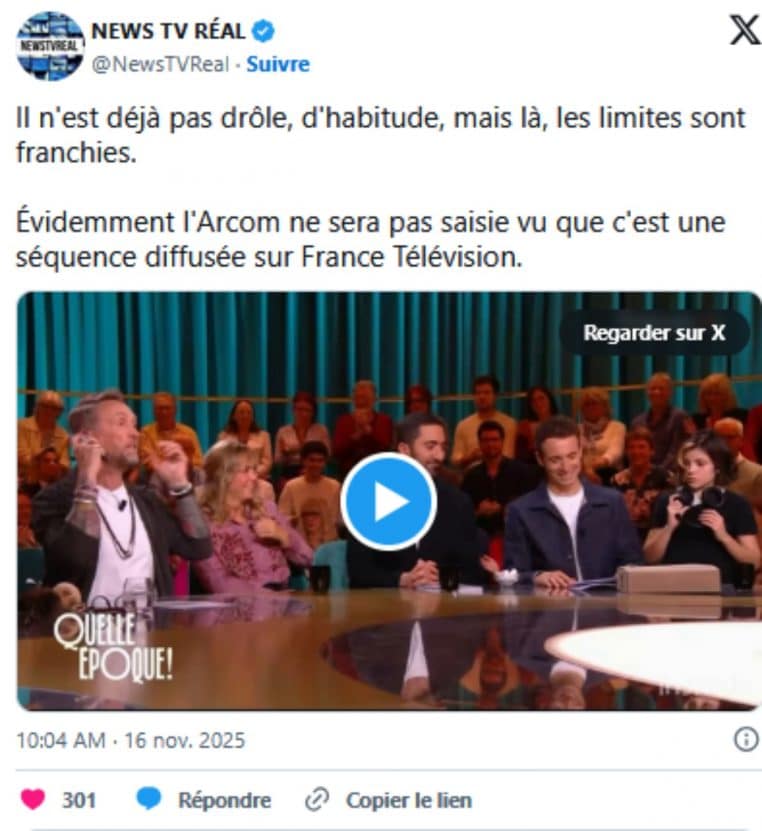Follow NEWS TV RÉAL via Suivre
Image resolution: width=762 pixels, height=831 pixels.
(278, 64)
